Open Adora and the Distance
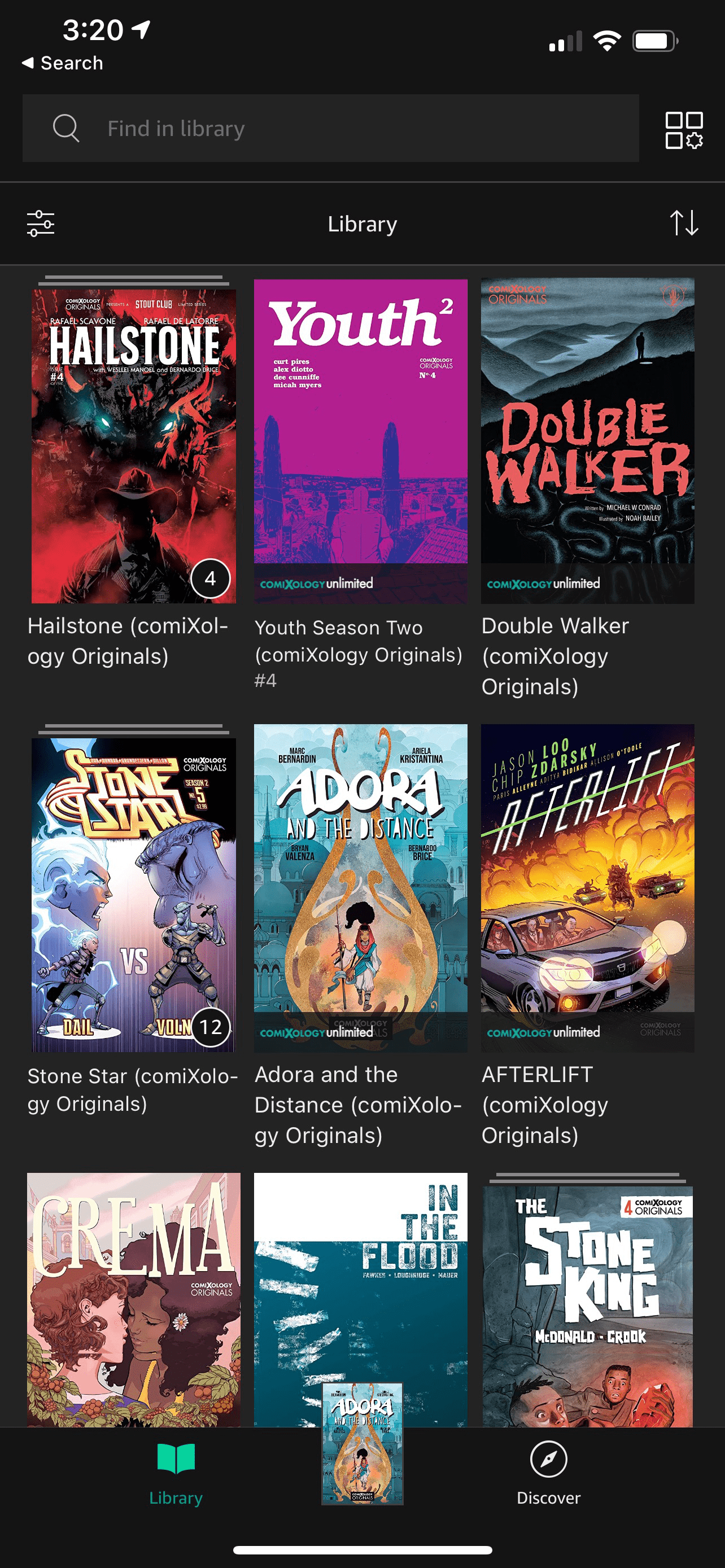The image size is (725, 1568). click(x=360, y=887)
